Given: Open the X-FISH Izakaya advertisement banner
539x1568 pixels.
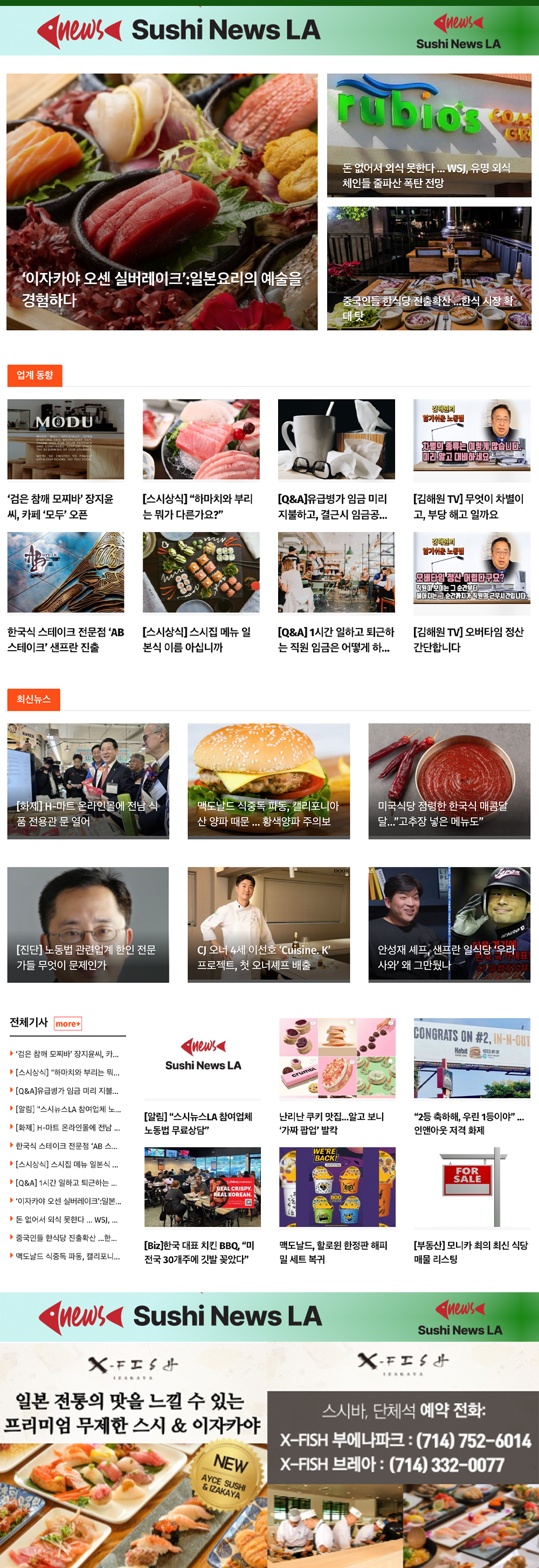Looking at the screenshot, I should coord(269,1455).
